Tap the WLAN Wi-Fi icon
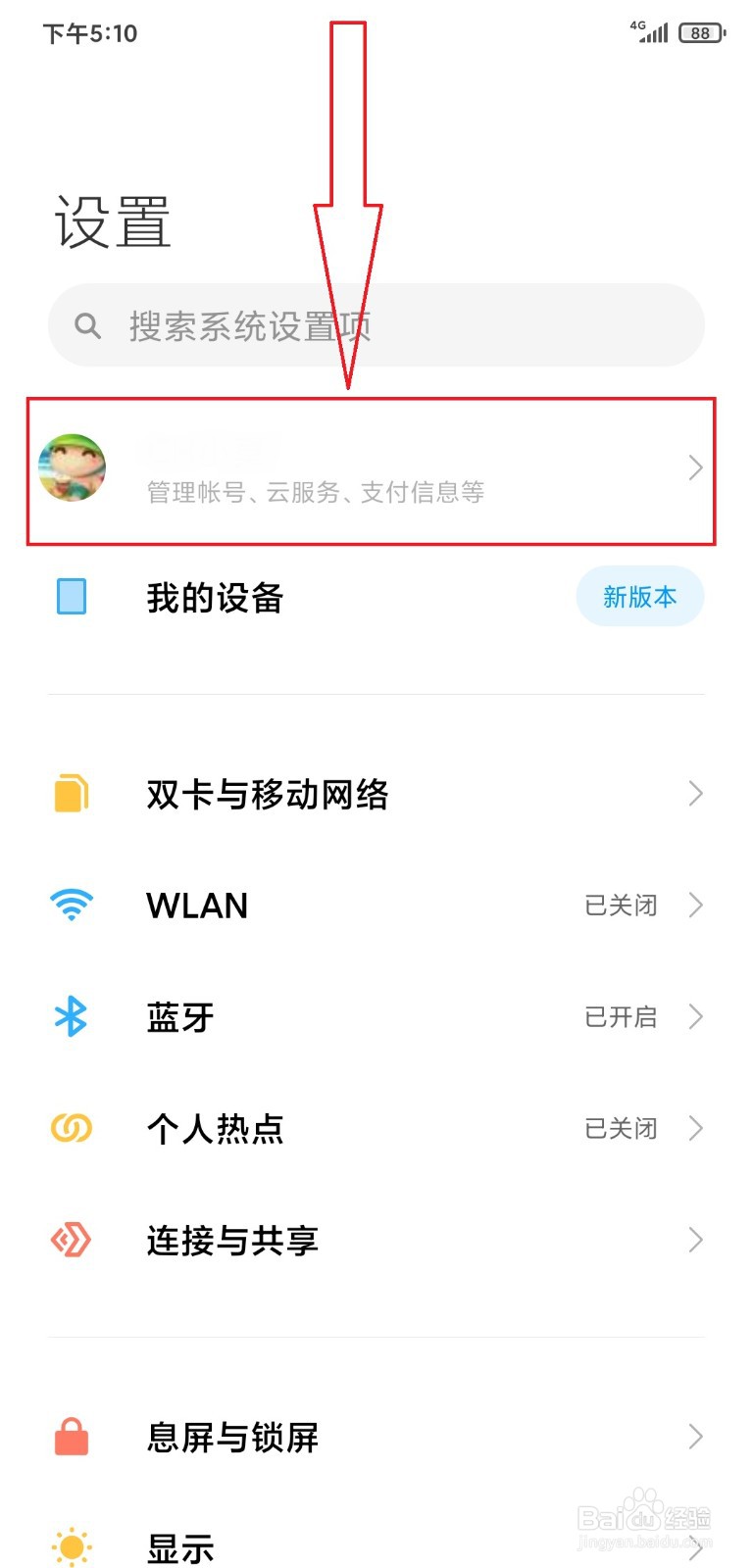 tap(70, 905)
